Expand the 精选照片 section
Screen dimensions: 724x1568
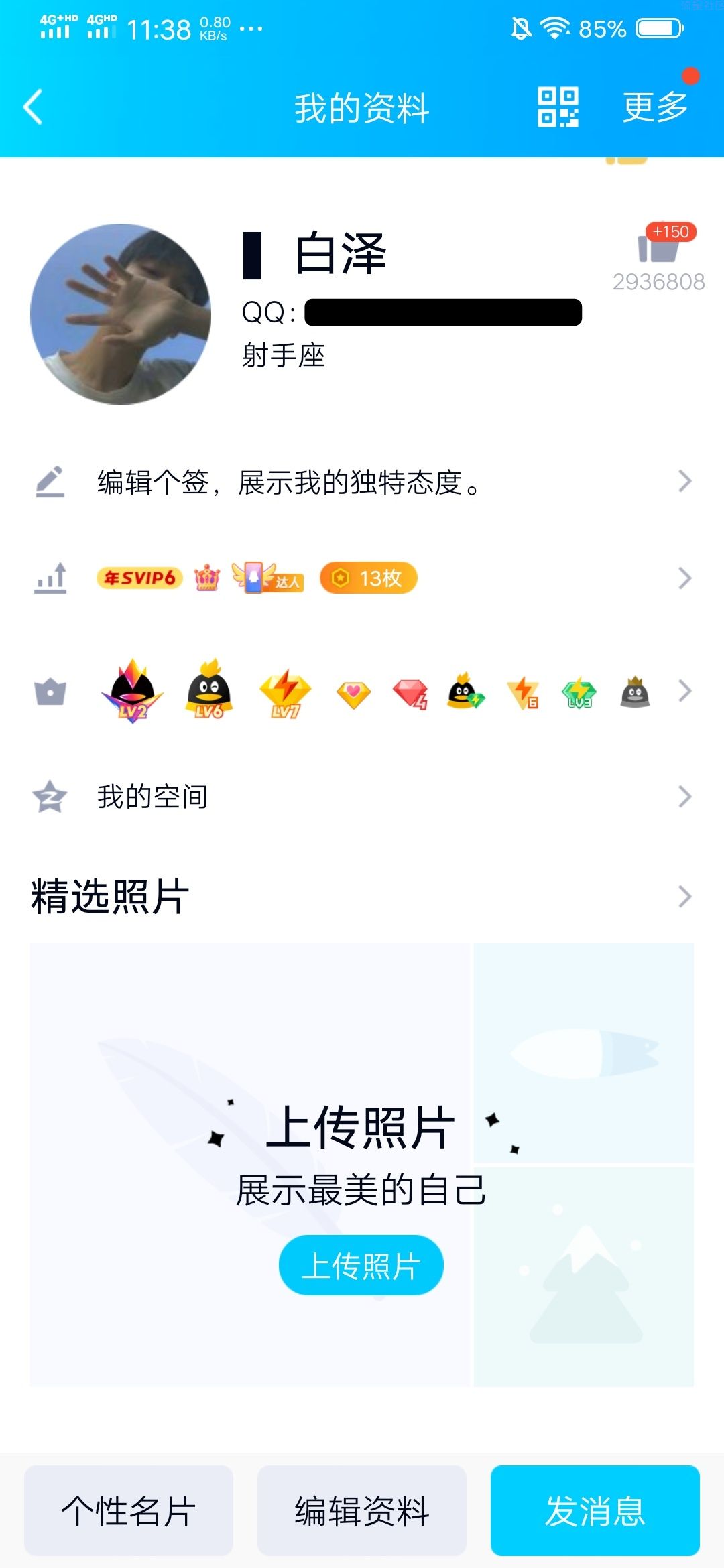coord(684,896)
